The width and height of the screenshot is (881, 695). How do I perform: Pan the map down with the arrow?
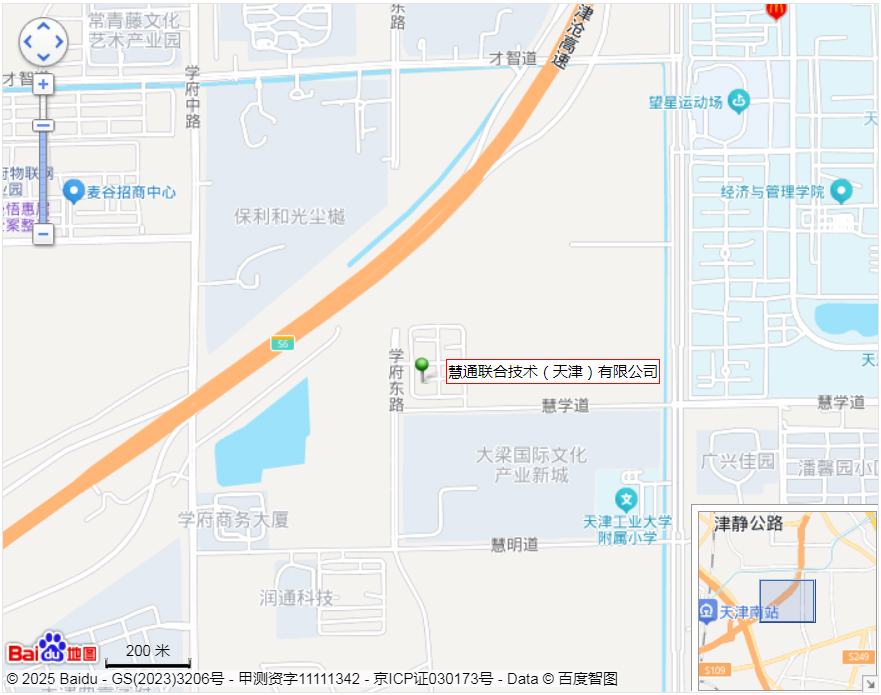click(43, 58)
